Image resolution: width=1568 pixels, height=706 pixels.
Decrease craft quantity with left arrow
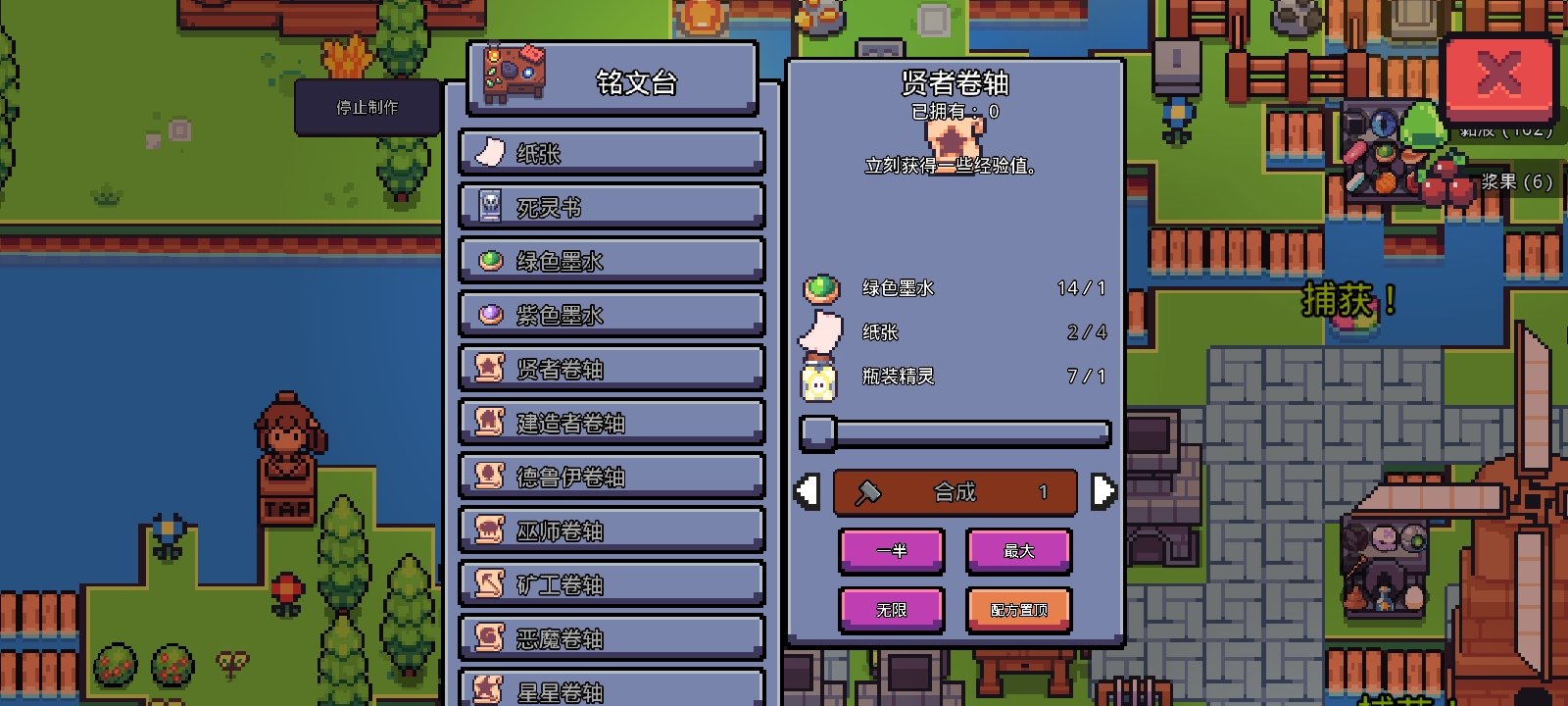click(x=808, y=490)
